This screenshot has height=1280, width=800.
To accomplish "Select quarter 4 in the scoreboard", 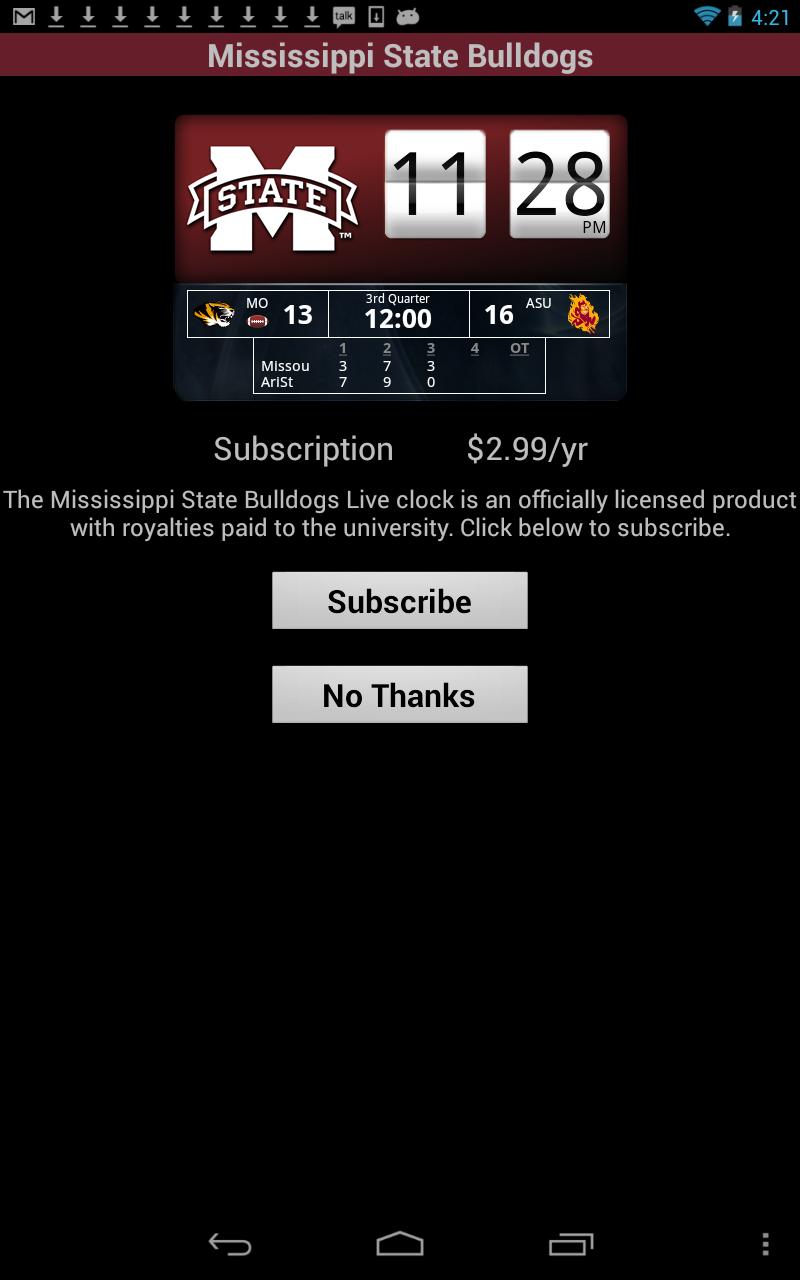I will (x=474, y=348).
